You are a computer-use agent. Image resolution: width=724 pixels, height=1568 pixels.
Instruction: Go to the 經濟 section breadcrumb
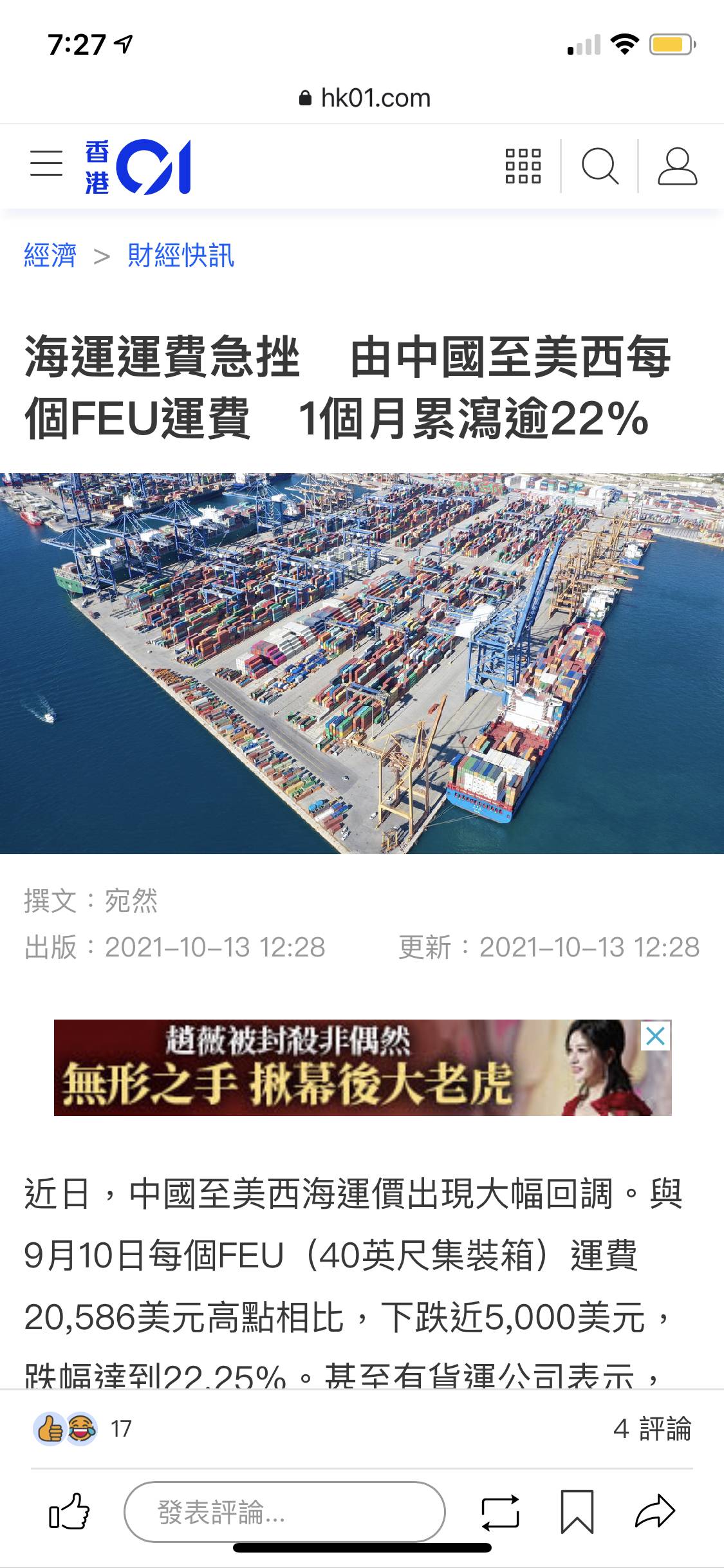(x=50, y=256)
